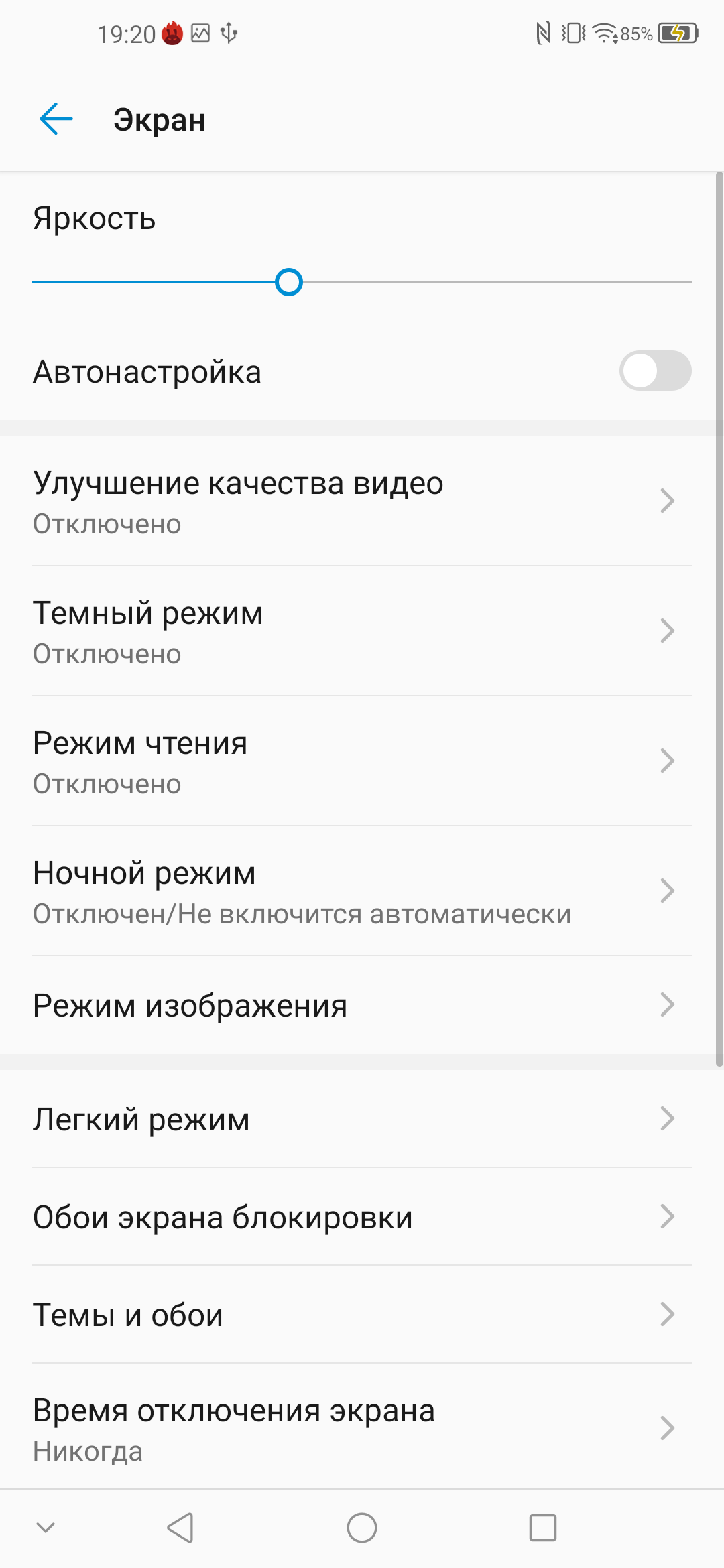This screenshot has height=1568, width=724.
Task: Tap the system home button
Action: tap(362, 1528)
